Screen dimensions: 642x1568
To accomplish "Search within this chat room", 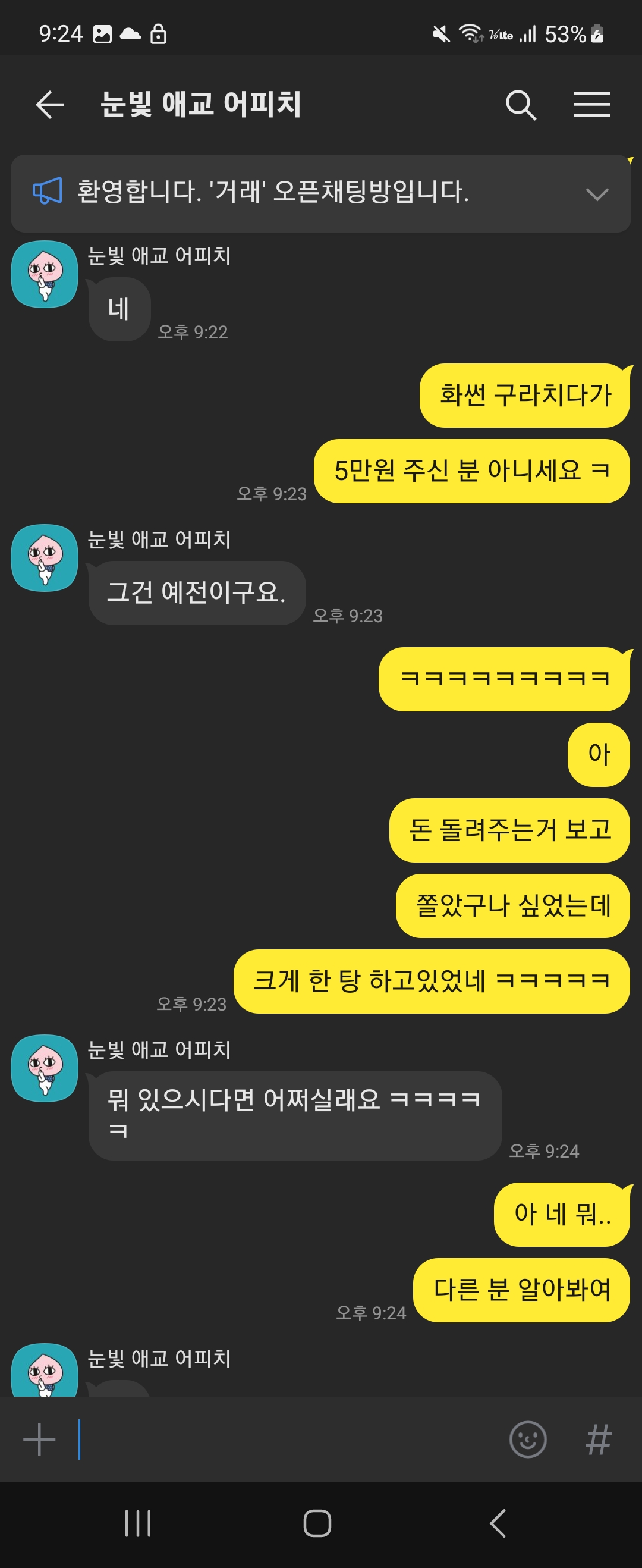I will (x=520, y=105).
